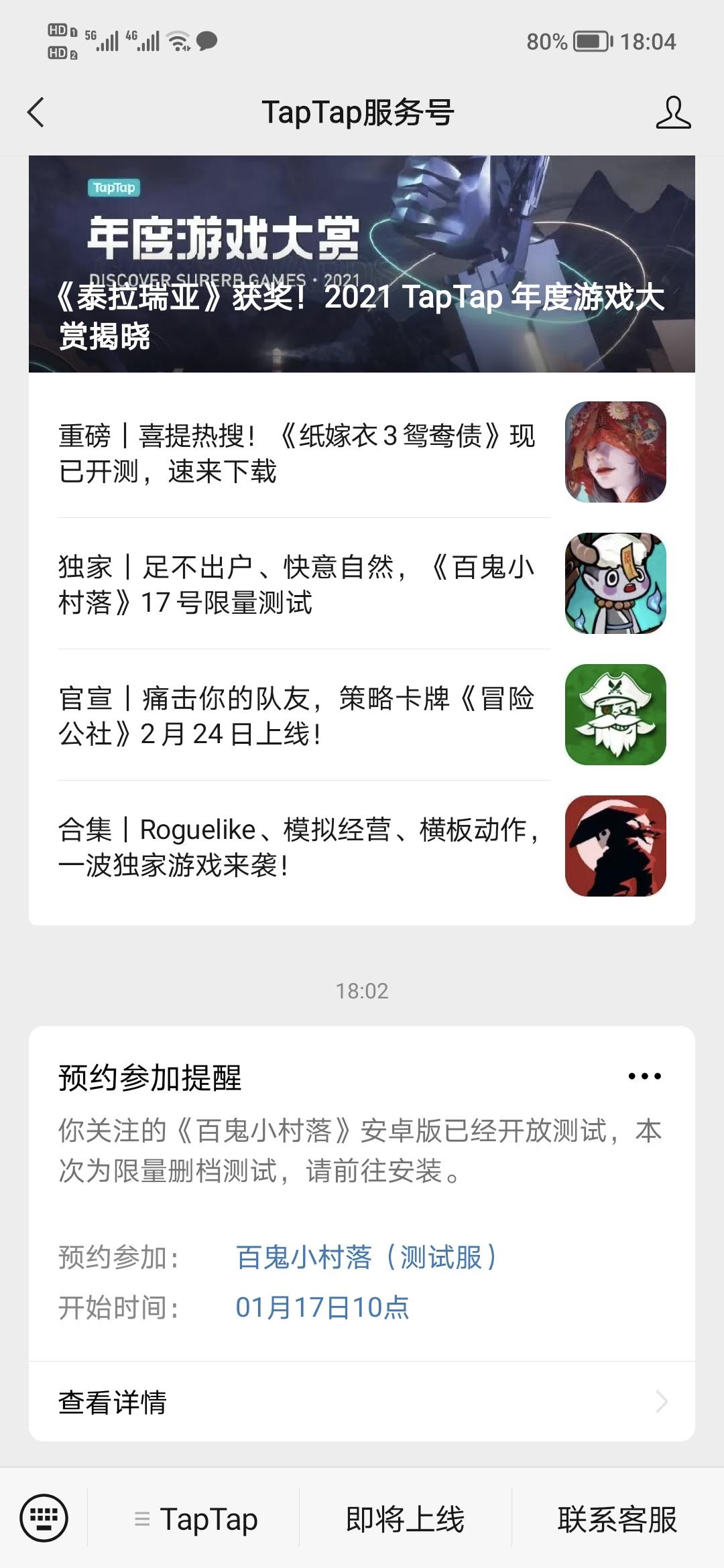The image size is (724, 1568).
Task: Open the 百鬼小村落 17号限量测试 article
Action: coord(362,584)
